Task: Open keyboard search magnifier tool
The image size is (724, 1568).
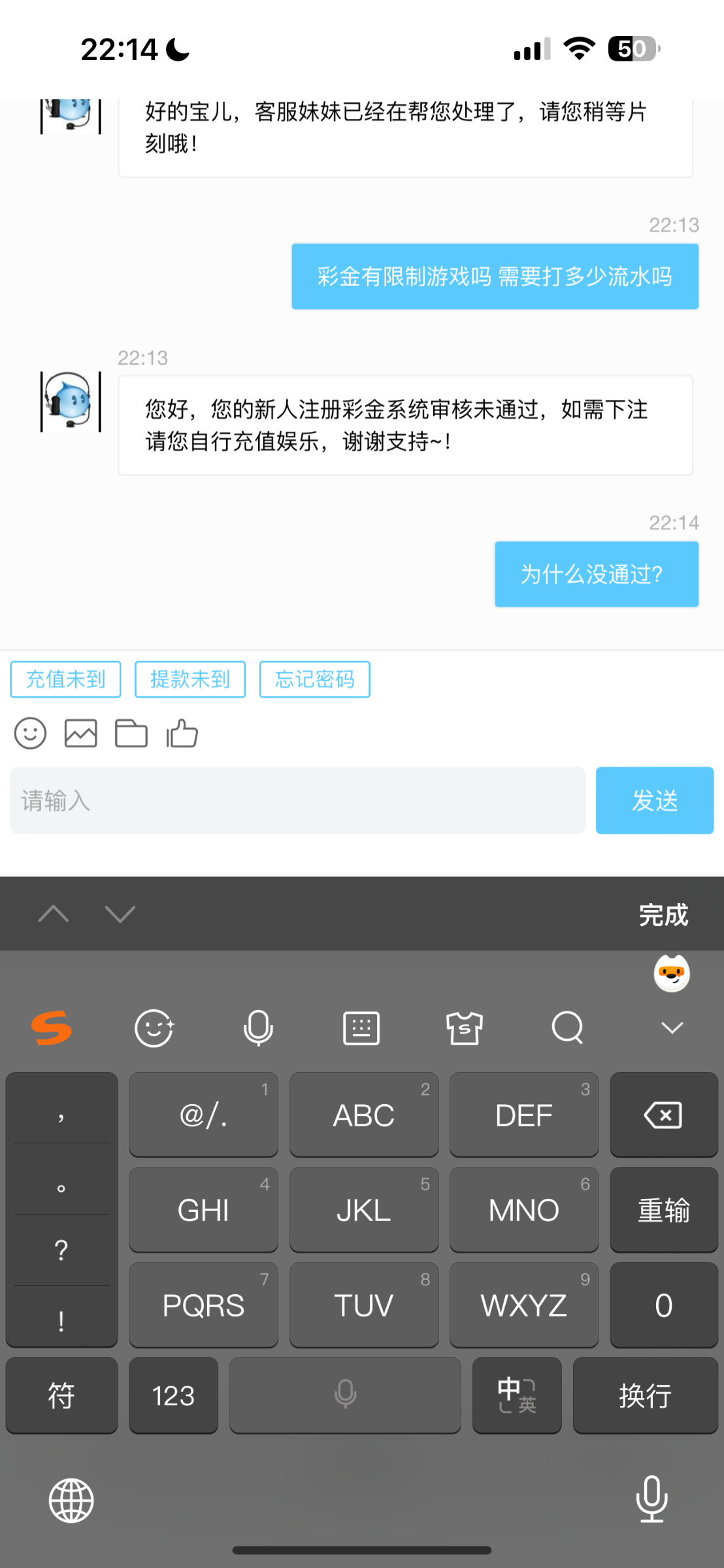Action: [567, 1028]
